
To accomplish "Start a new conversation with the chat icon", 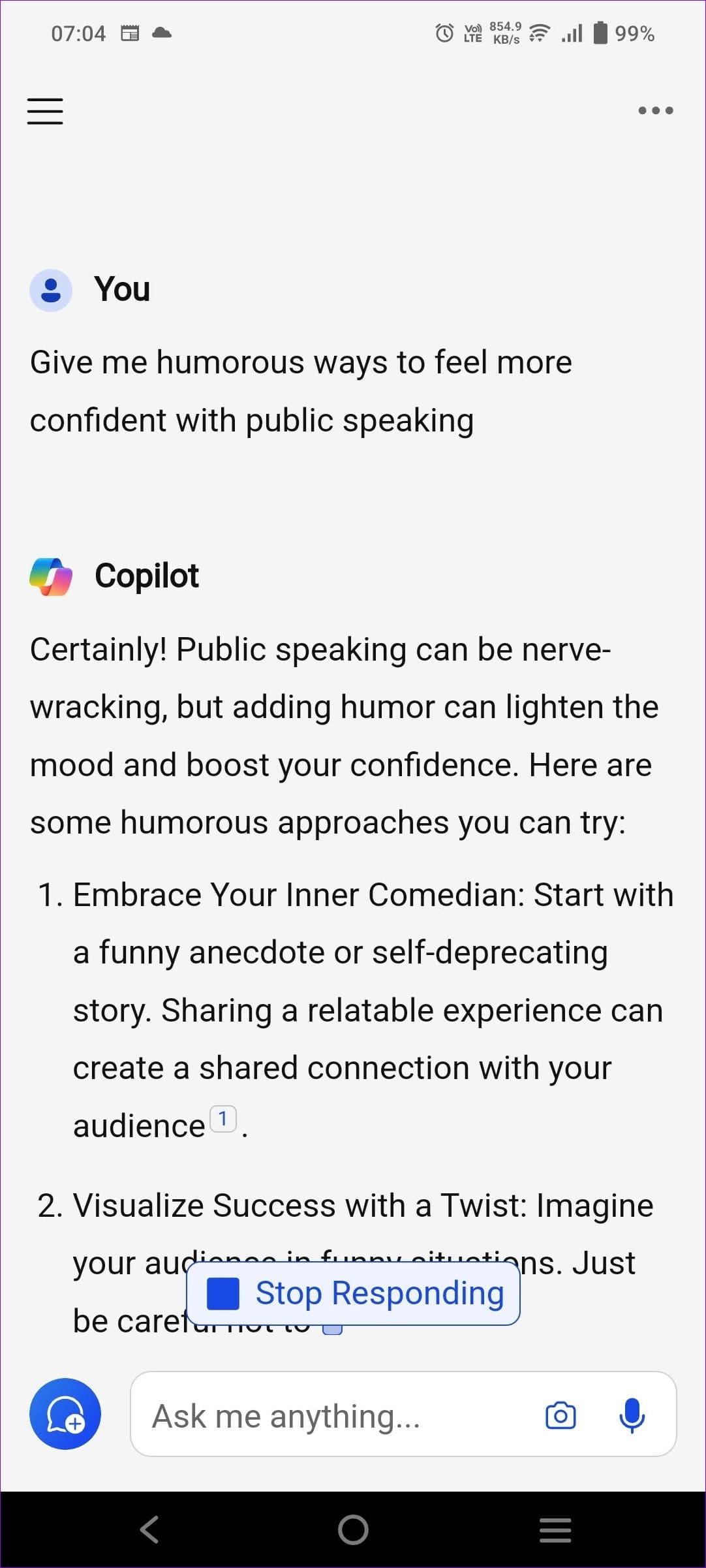I will click(x=65, y=1413).
